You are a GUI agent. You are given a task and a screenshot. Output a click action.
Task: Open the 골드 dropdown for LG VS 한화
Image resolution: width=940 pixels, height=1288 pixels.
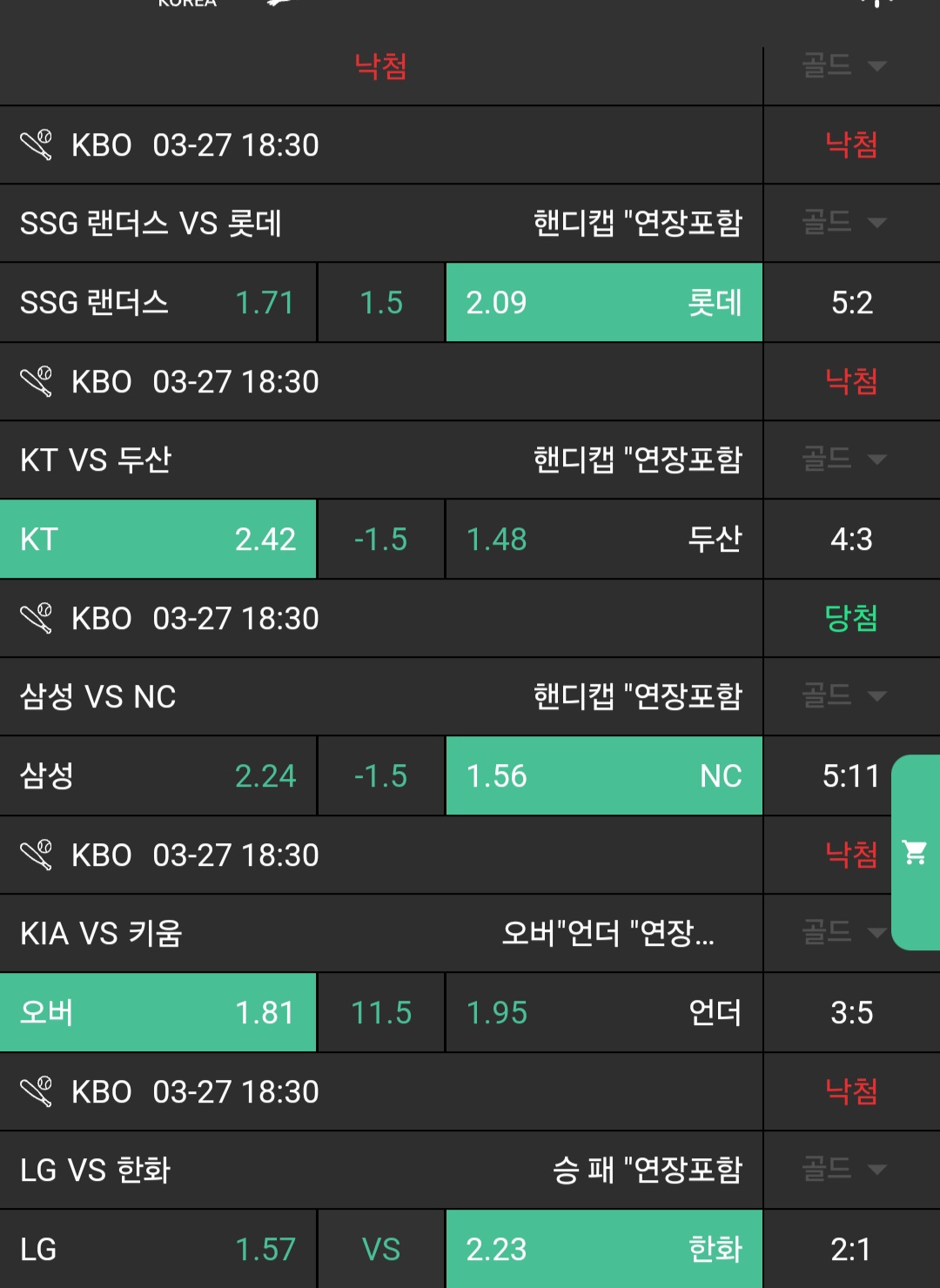[x=844, y=1169]
